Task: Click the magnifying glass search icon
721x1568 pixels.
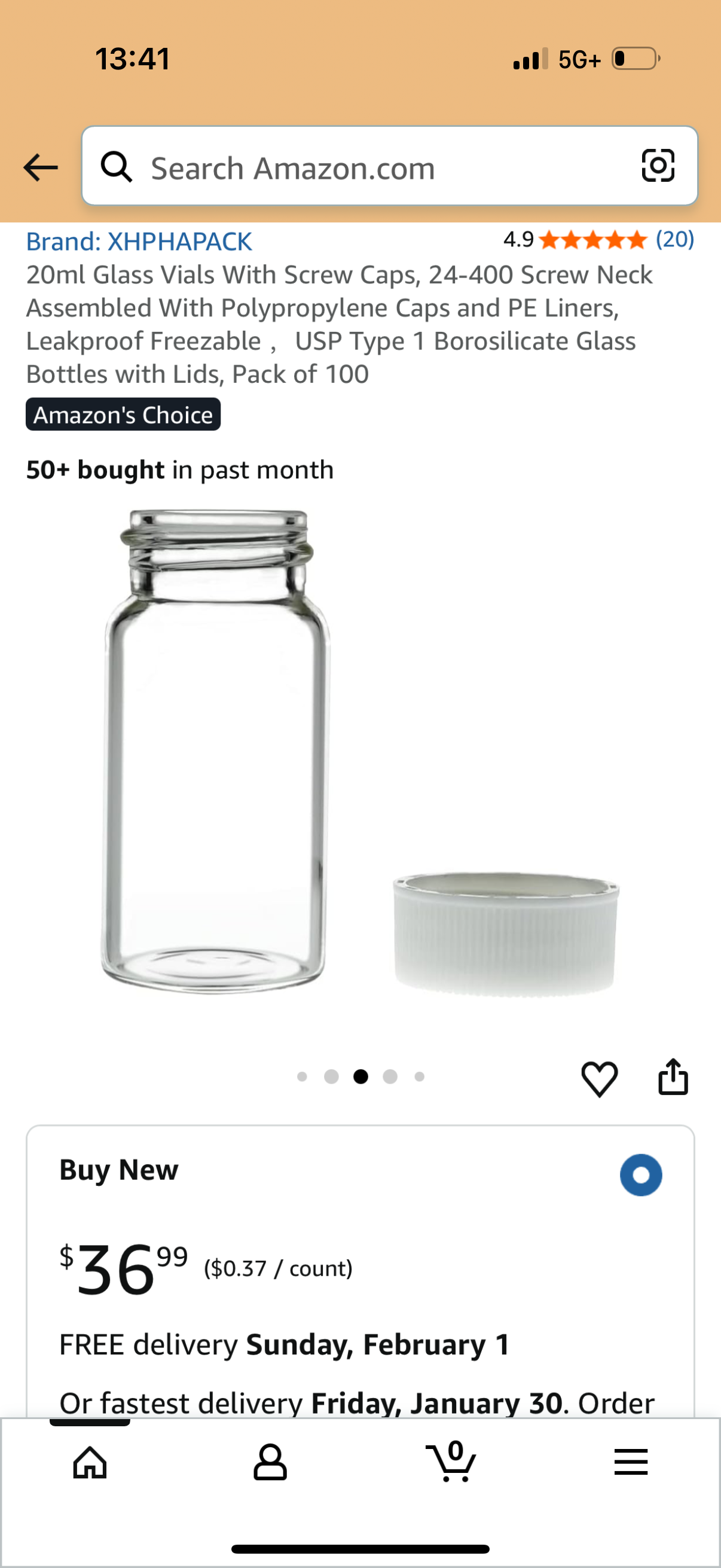Action: (118, 167)
